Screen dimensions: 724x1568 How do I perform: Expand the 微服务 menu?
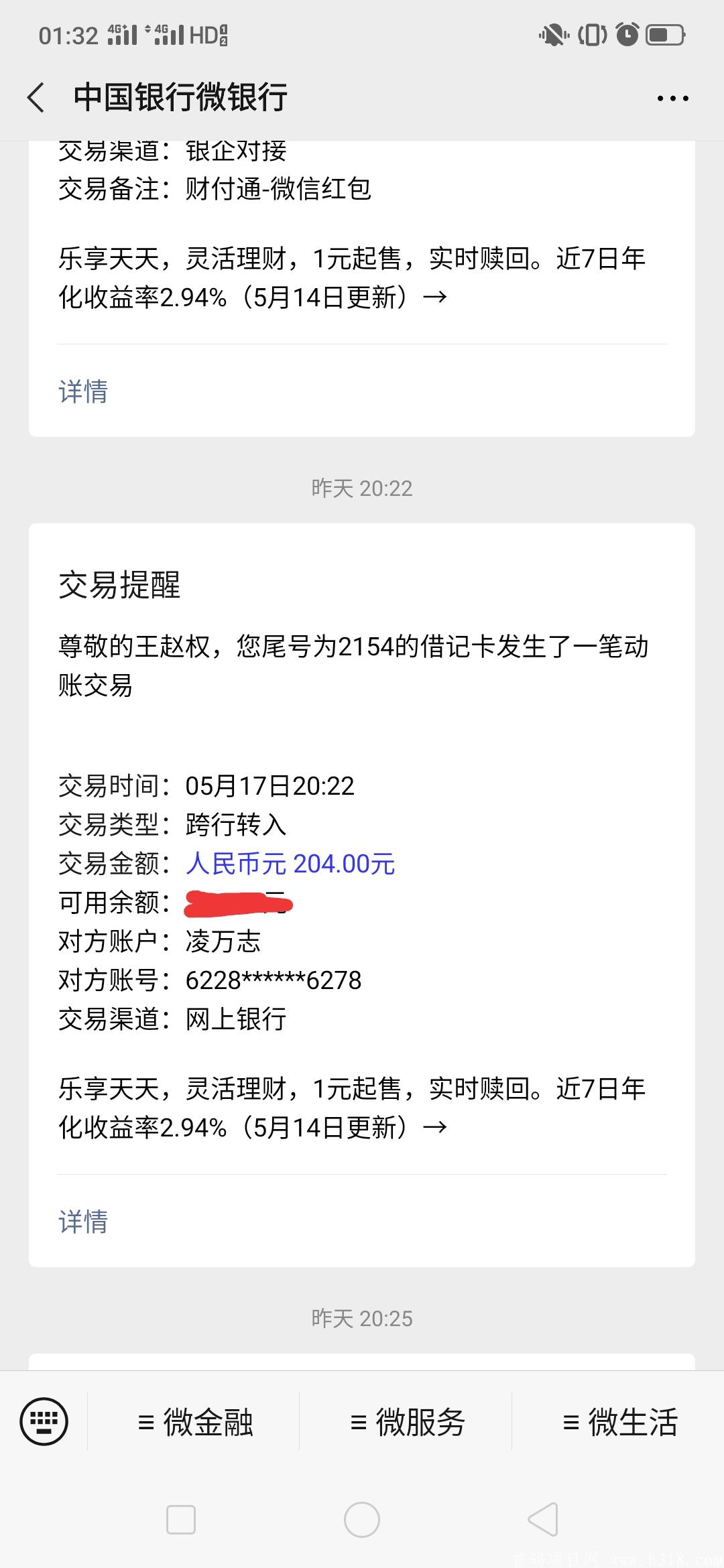(x=407, y=1422)
